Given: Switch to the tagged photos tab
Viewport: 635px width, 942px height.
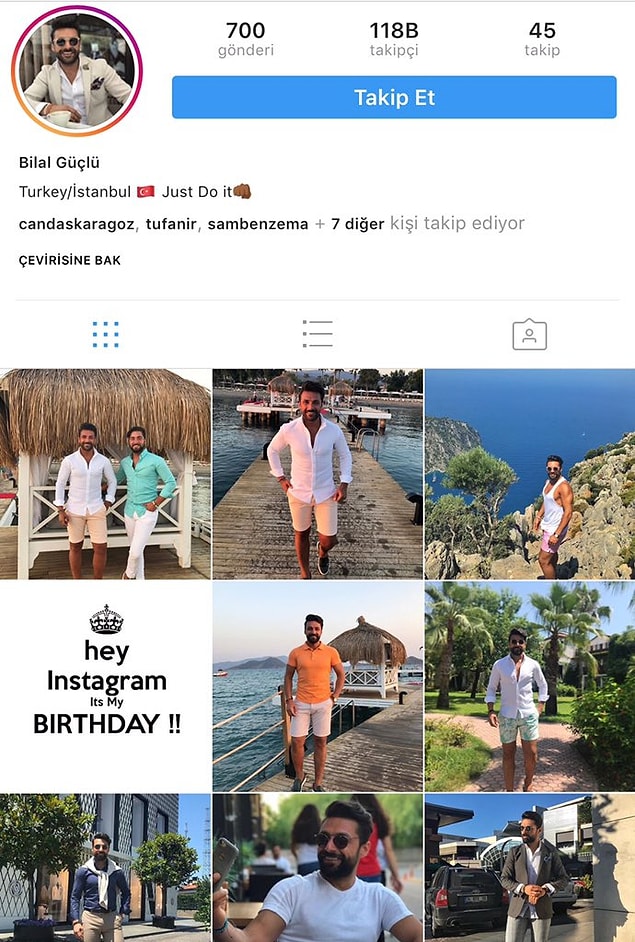Looking at the screenshot, I should [529, 334].
